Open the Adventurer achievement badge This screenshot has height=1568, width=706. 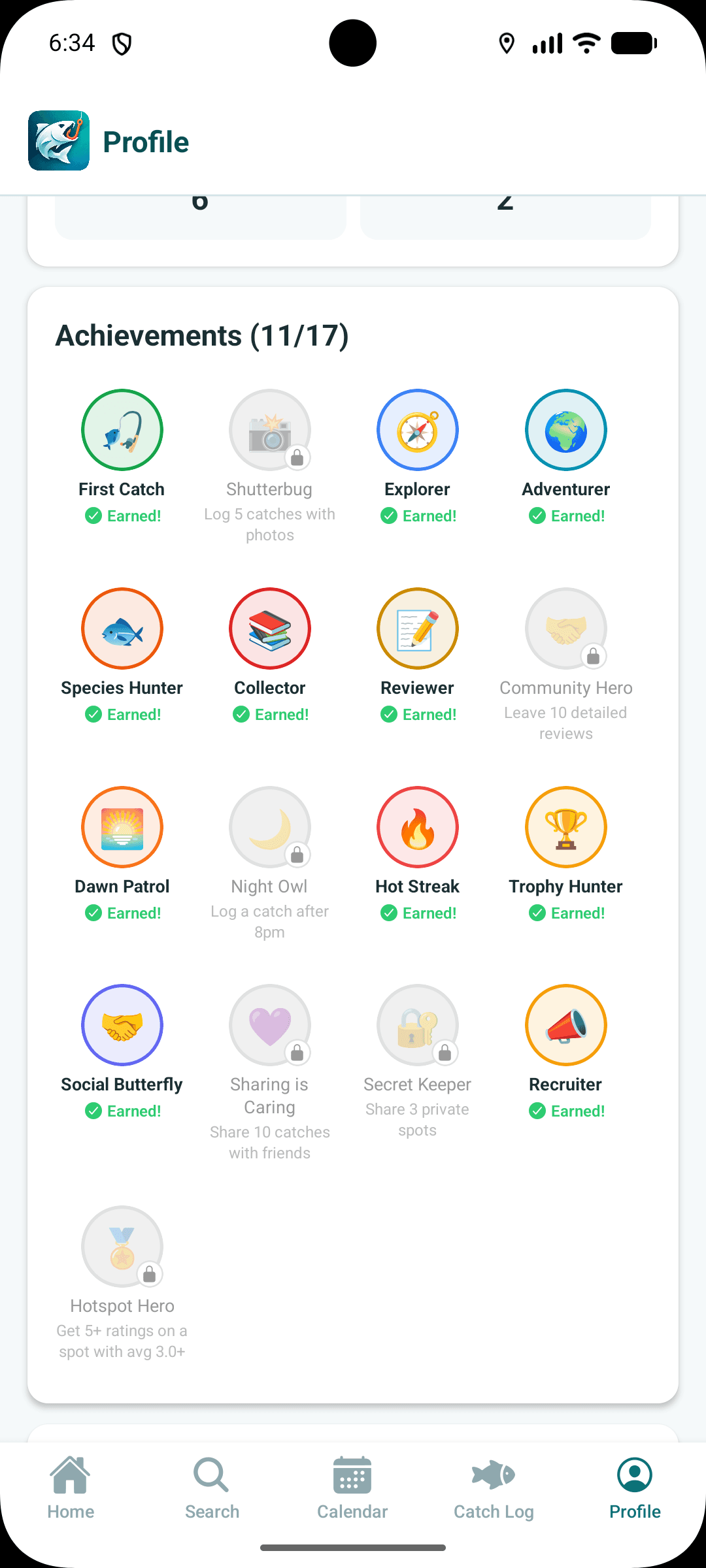click(566, 430)
